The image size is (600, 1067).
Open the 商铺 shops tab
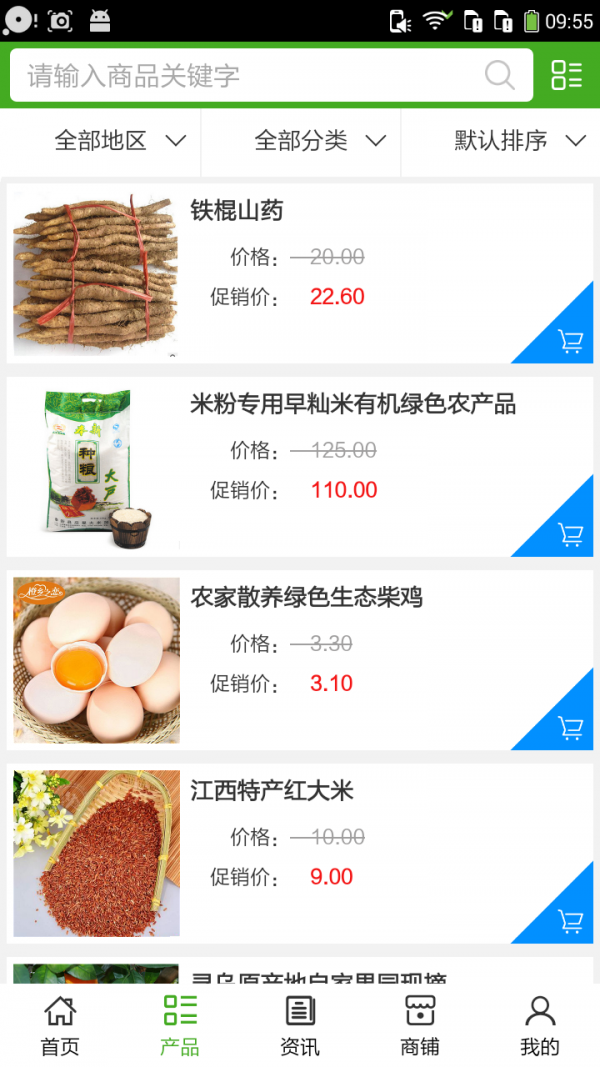420,1026
